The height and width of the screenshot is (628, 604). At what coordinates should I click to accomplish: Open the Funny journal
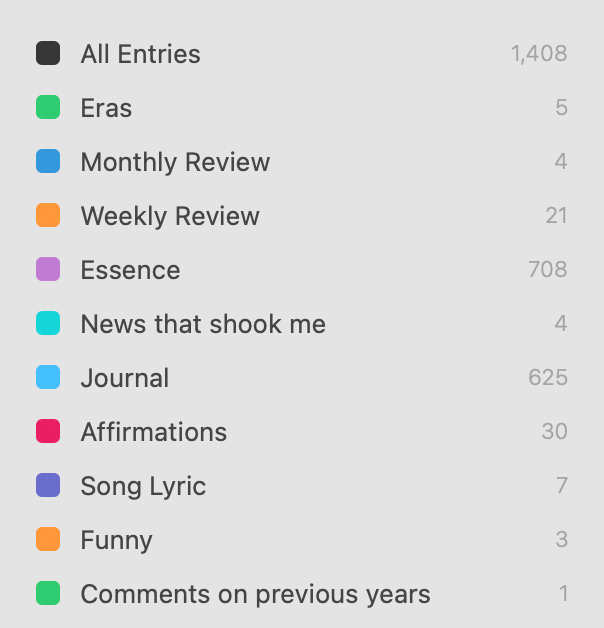pos(117,540)
